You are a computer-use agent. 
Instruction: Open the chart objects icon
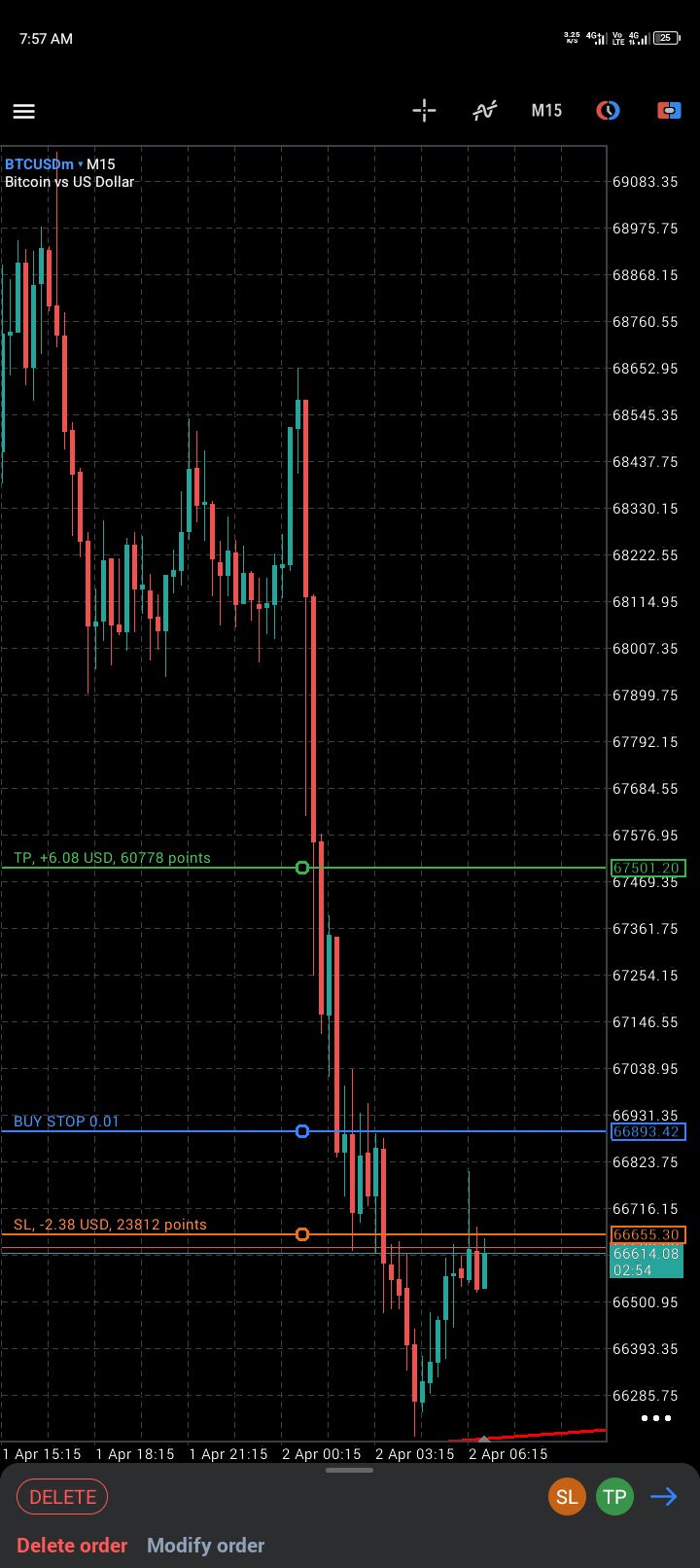coord(608,110)
